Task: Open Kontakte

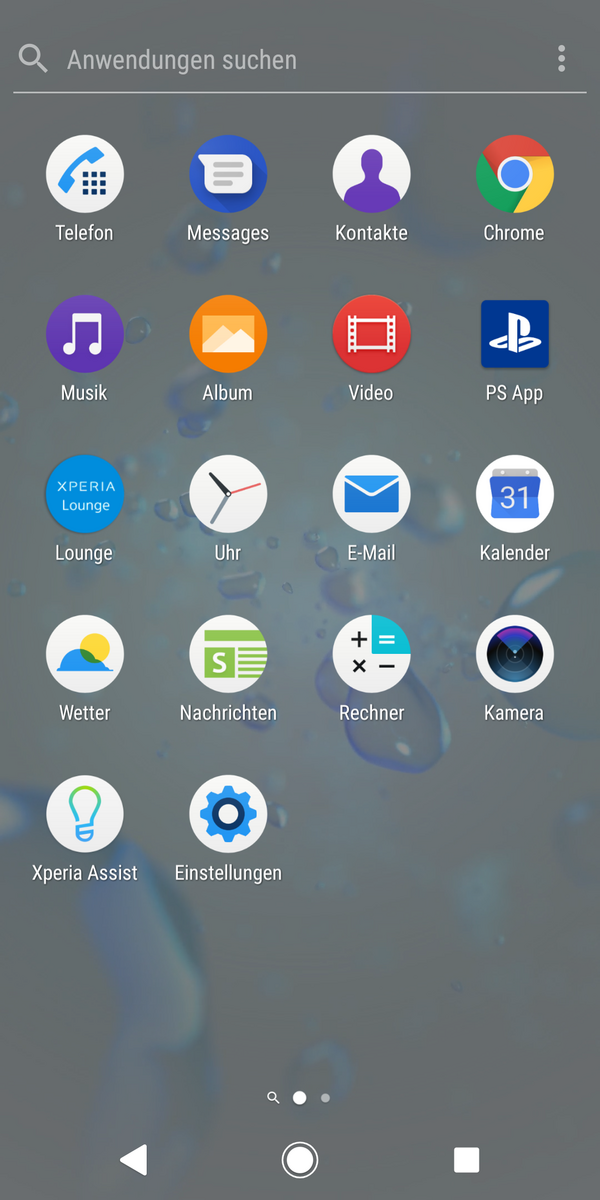Action: coord(371,174)
